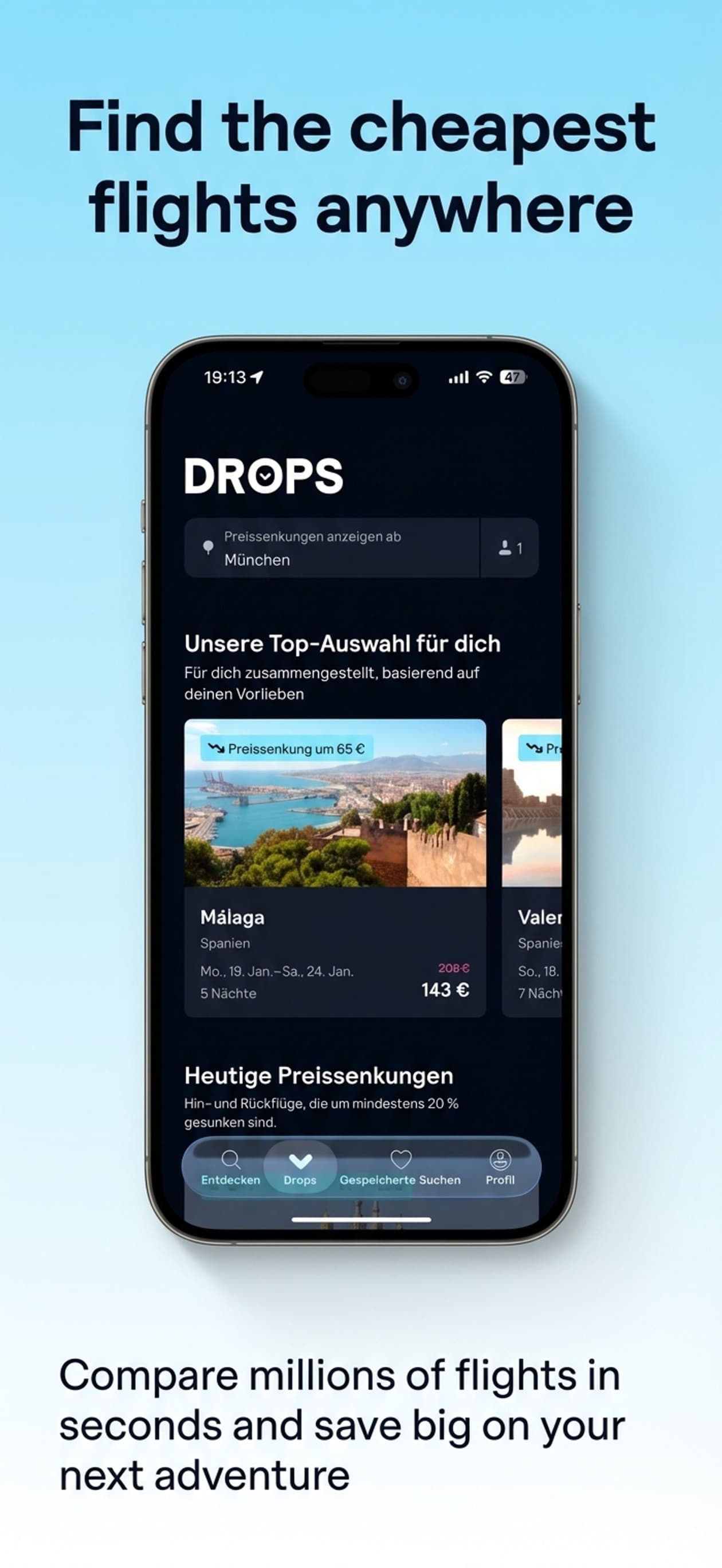Open Profil via the person icon
This screenshot has width=722, height=1568.
click(x=500, y=1158)
